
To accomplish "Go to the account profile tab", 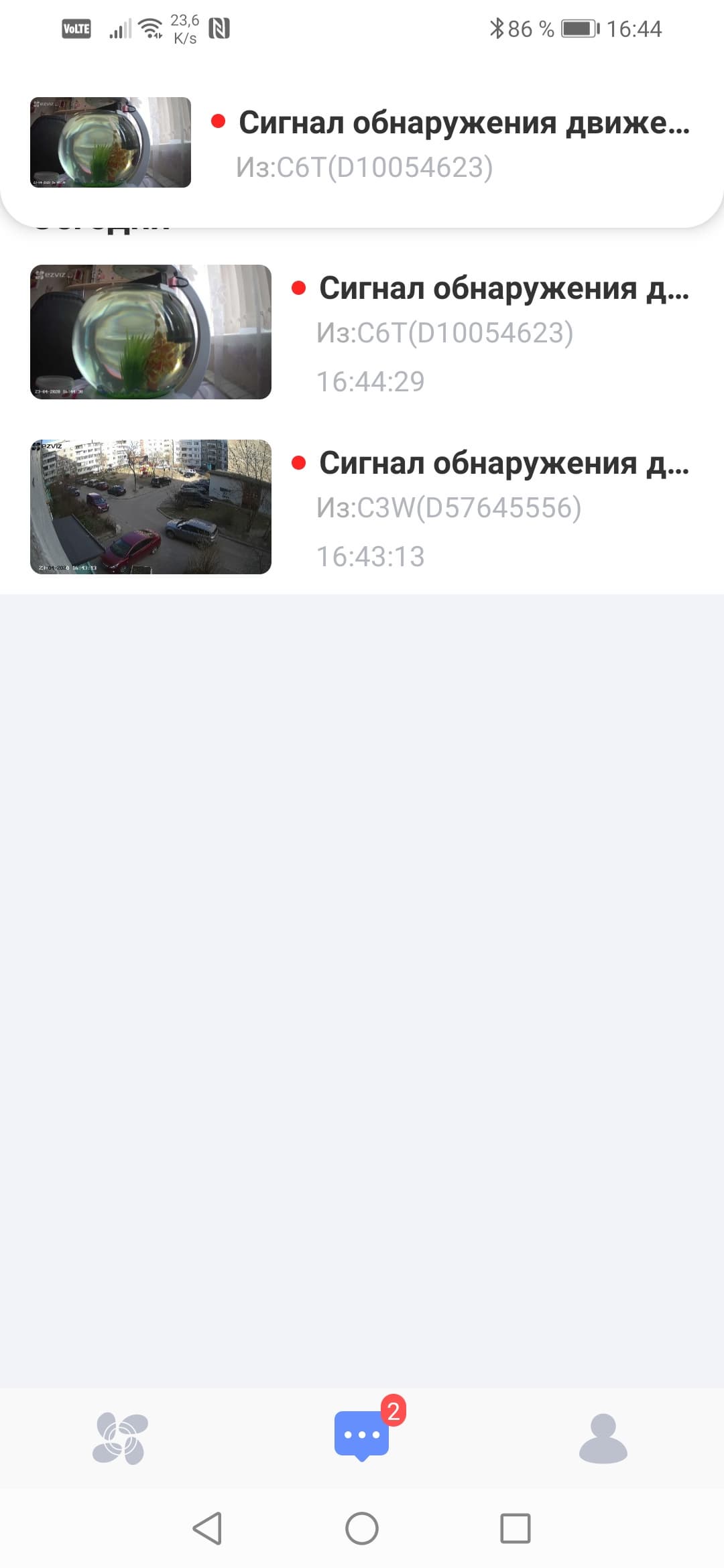I will point(603,1438).
